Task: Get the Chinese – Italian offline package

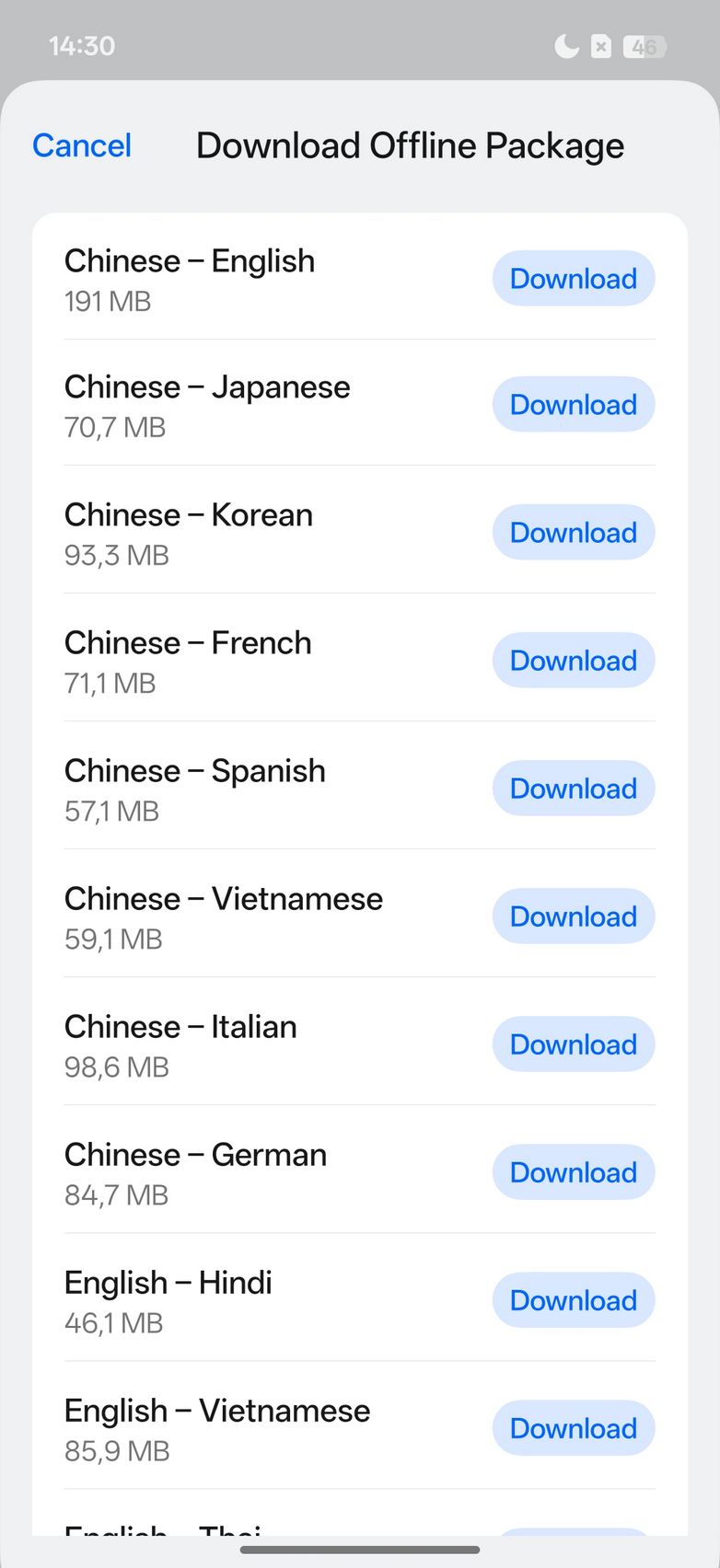Action: point(573,1044)
